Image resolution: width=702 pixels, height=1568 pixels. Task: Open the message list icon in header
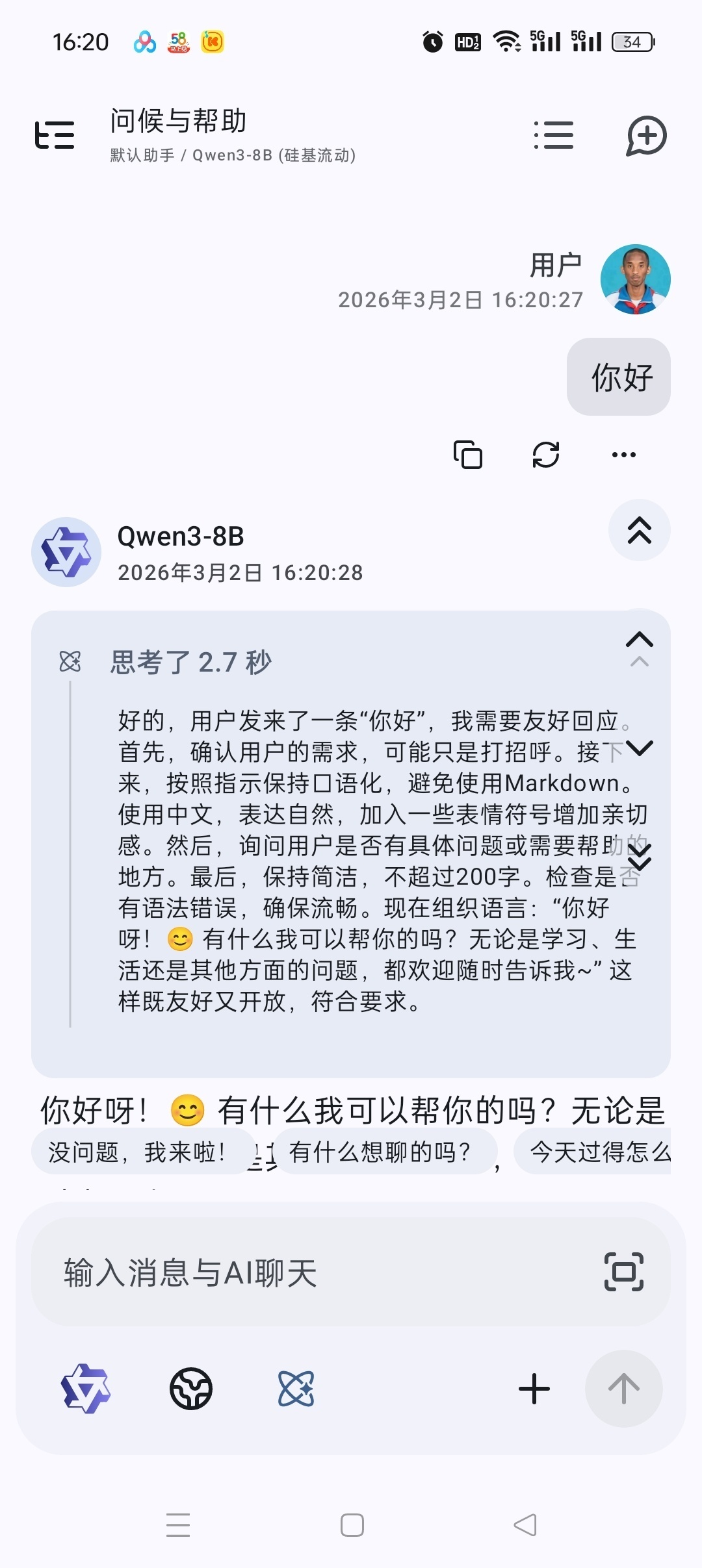point(553,135)
